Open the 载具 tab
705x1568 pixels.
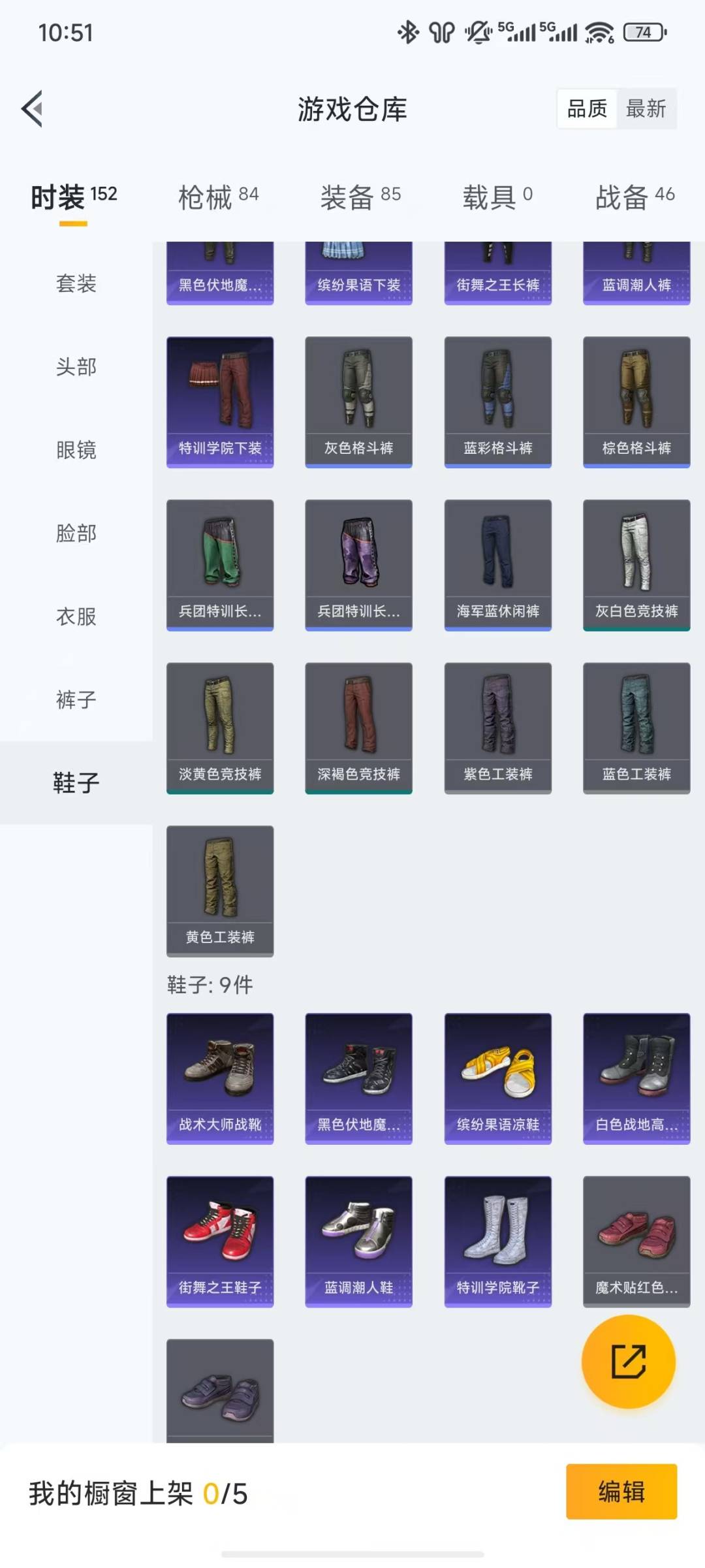(497, 197)
